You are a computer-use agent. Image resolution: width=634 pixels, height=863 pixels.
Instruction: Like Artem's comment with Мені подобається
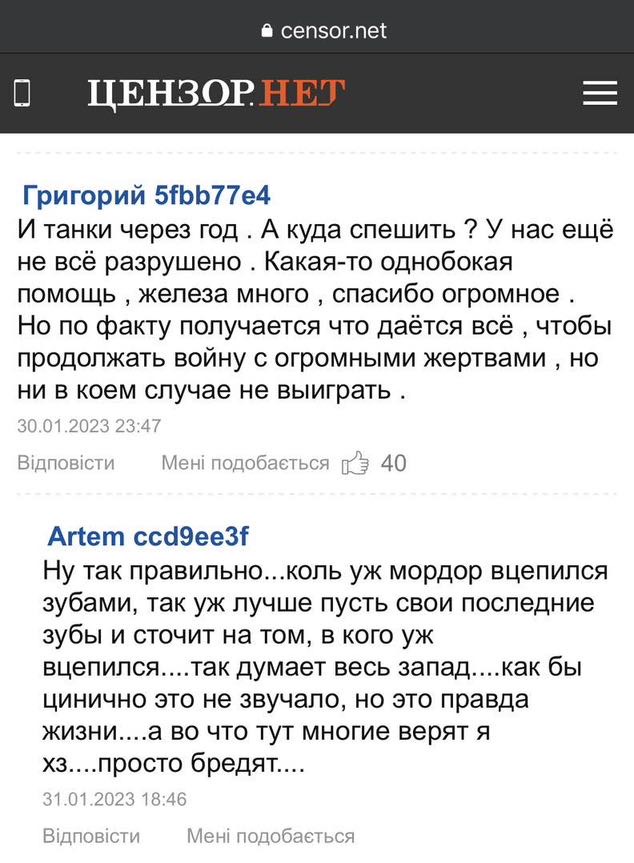[270, 836]
